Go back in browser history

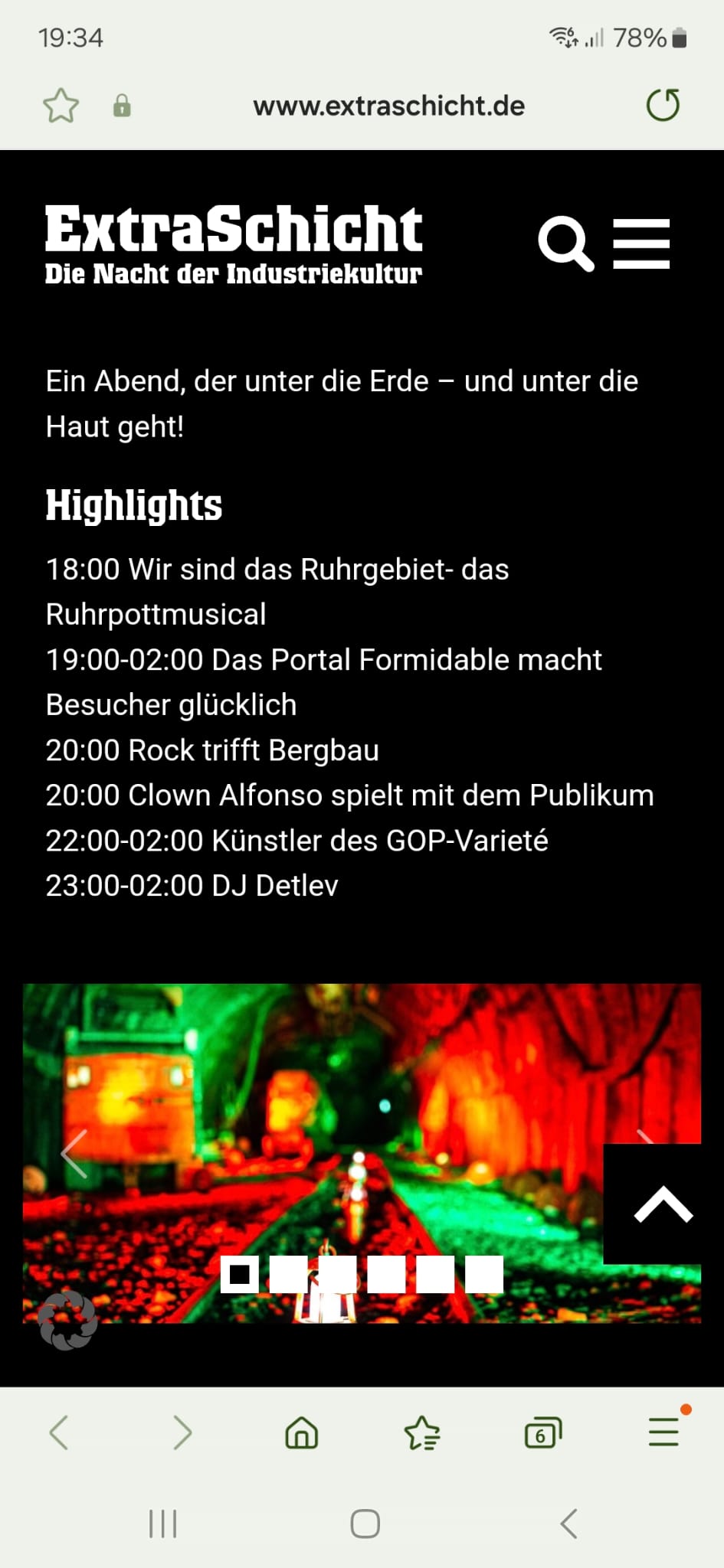[x=59, y=1432]
